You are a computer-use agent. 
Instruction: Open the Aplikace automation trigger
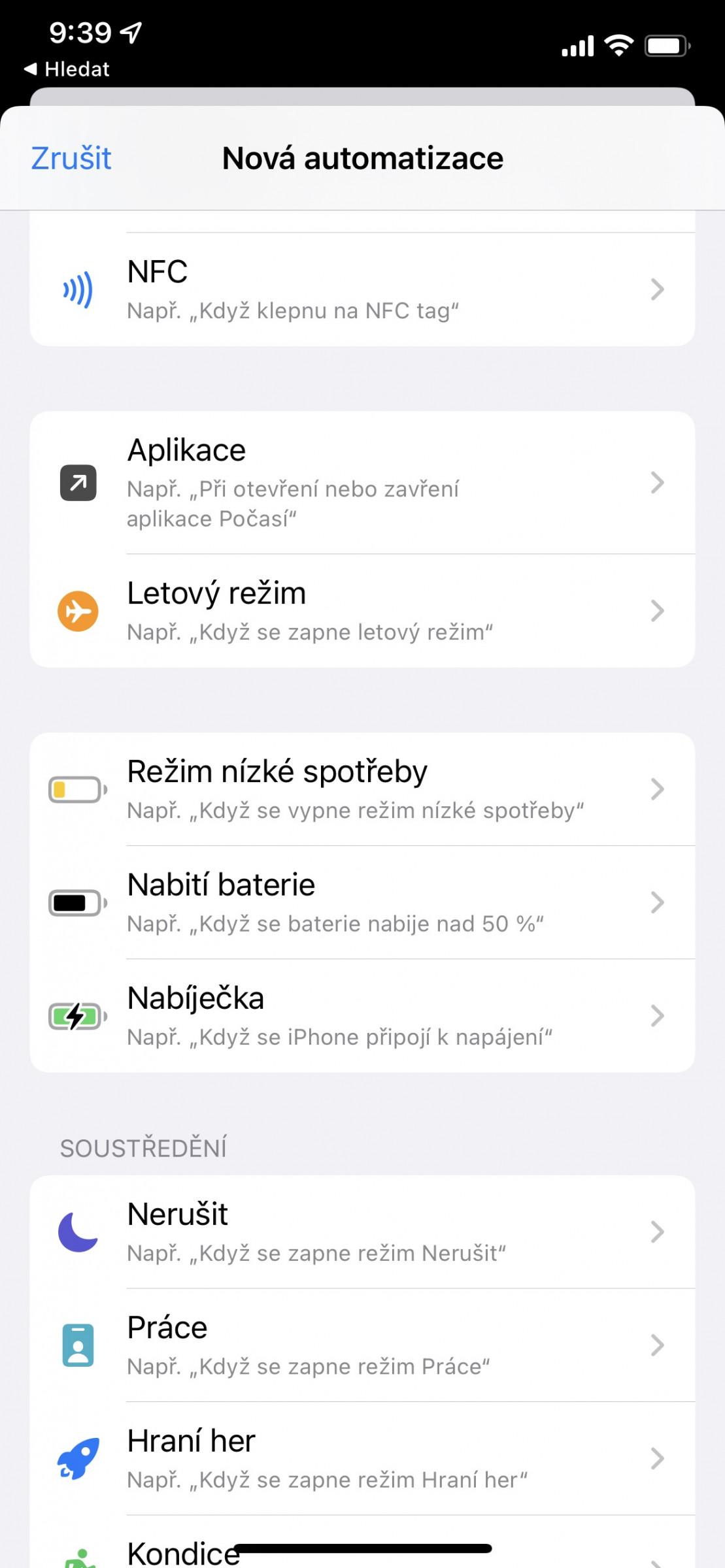(x=362, y=483)
